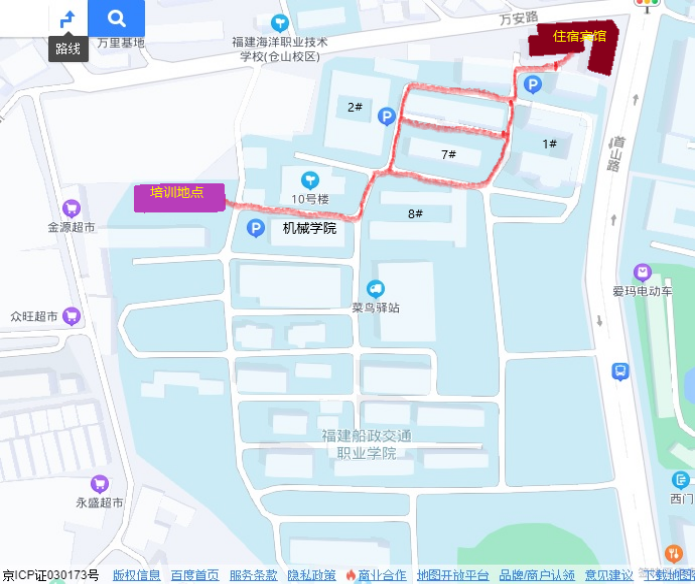Open the 路线 route planner
The image size is (695, 584).
pyautogui.click(x=68, y=18)
